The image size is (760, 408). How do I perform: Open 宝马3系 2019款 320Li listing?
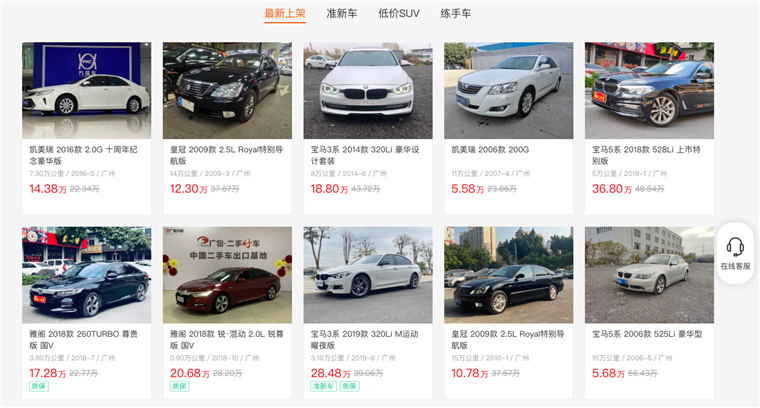[368, 275]
